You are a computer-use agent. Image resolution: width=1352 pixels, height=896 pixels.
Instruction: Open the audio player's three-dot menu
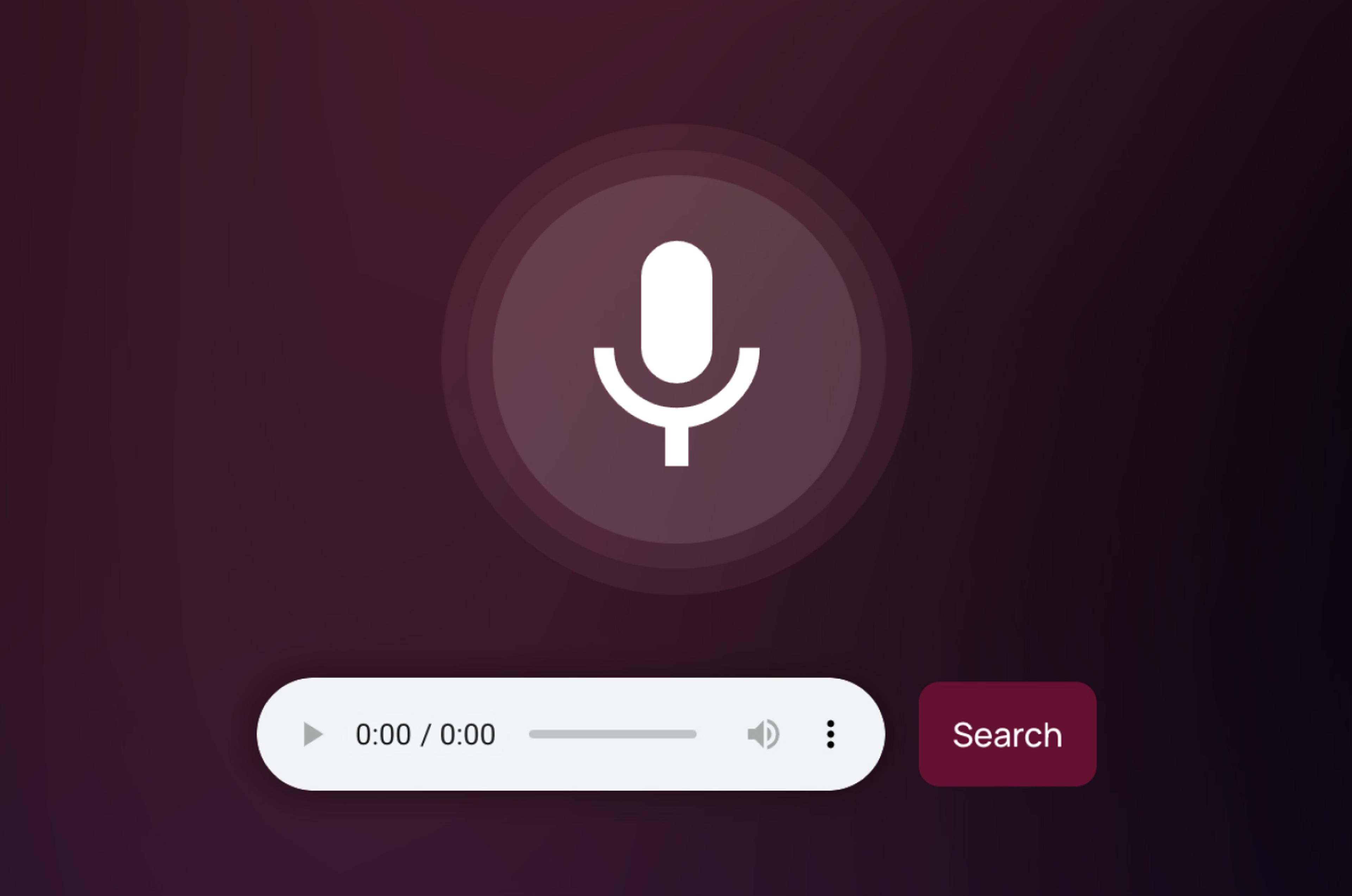(830, 734)
